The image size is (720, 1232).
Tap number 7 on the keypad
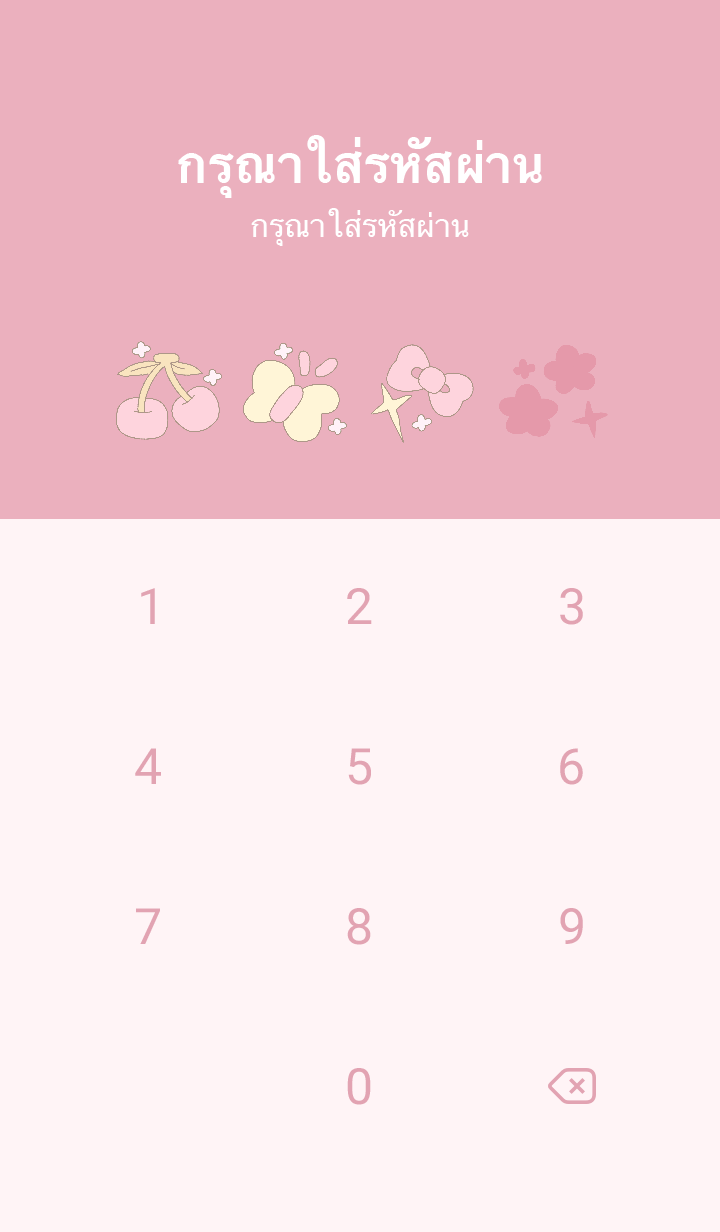148,927
